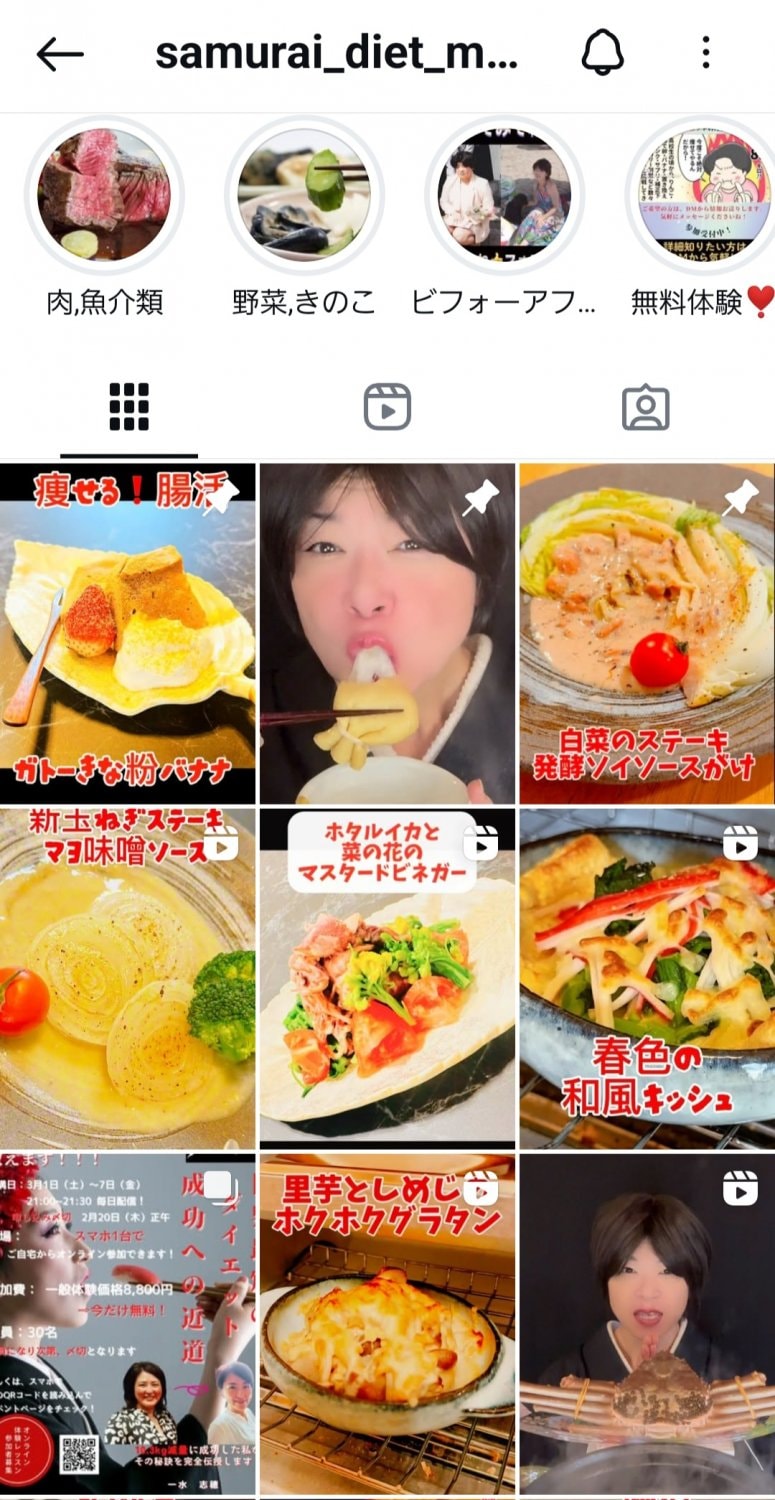Switch to the tagged photos tab
Screen dimensions: 775x1500
tap(645, 407)
